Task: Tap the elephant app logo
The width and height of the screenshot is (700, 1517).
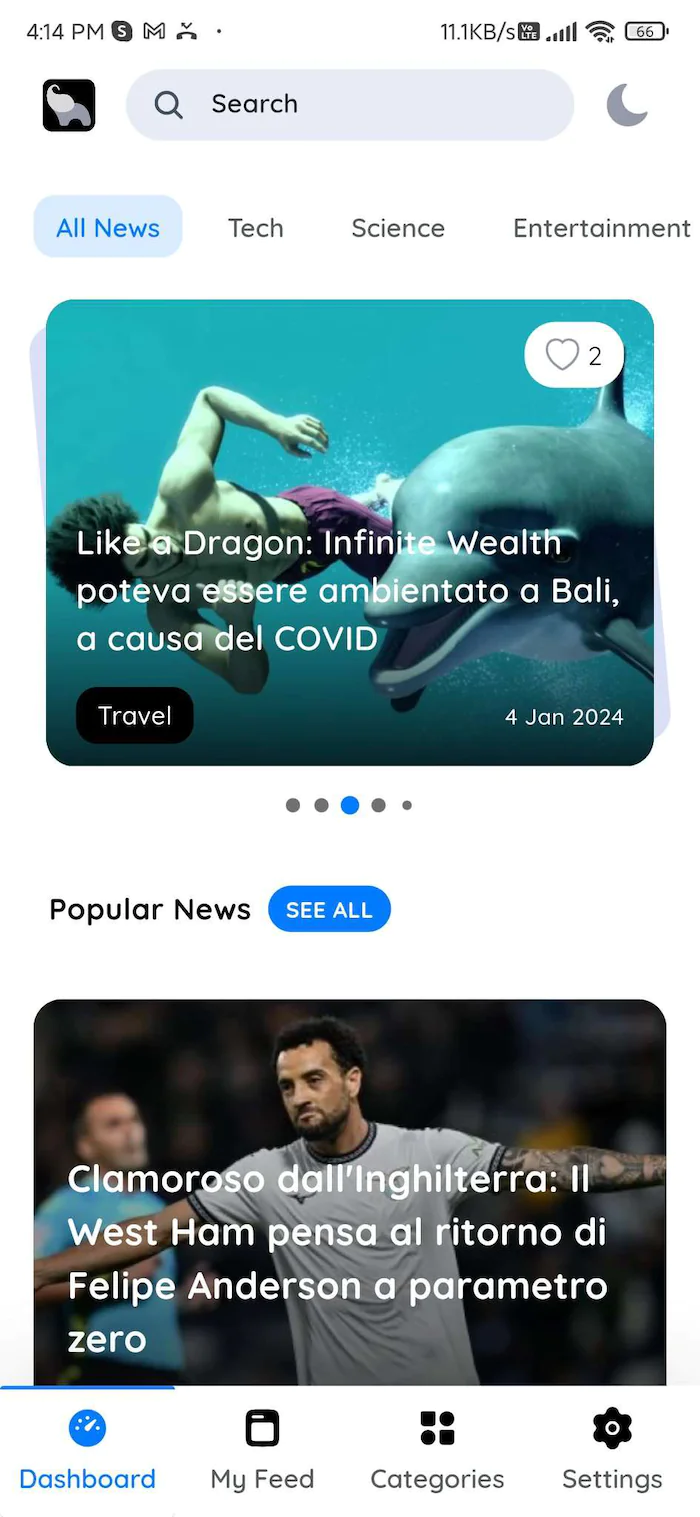Action: point(69,105)
